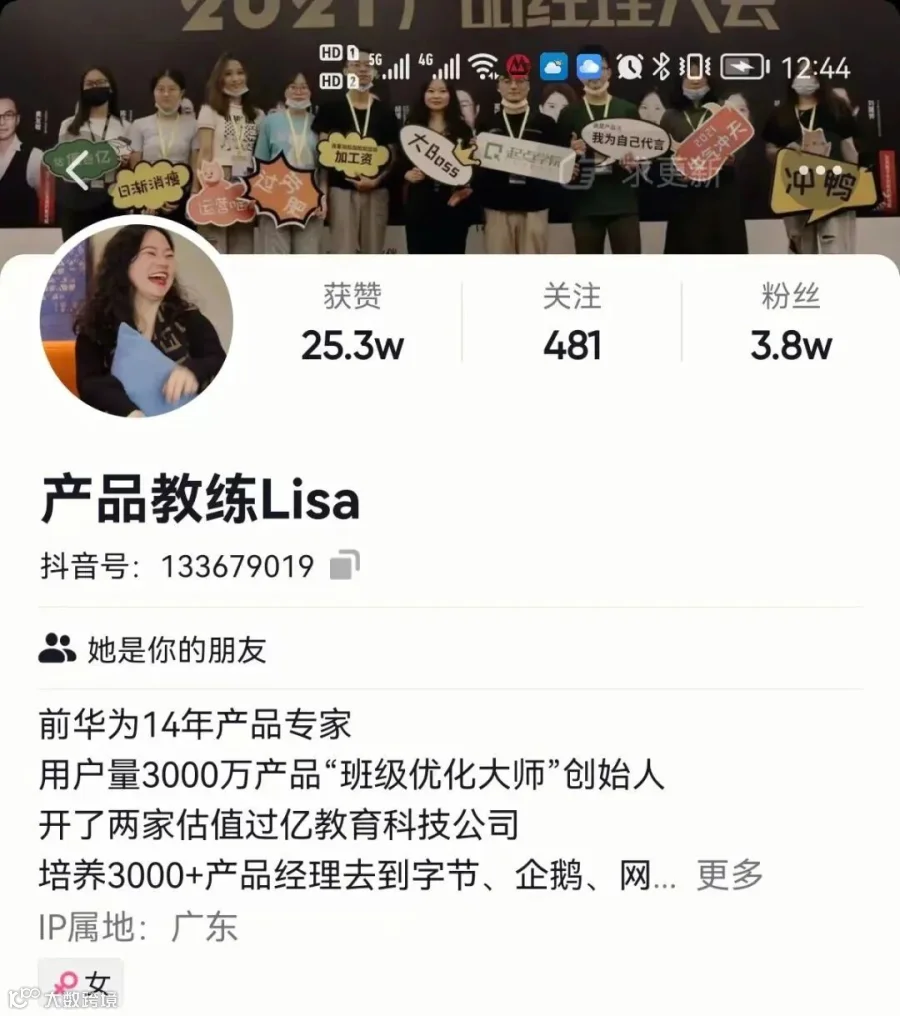The image size is (900, 1016).
Task: Expand the bio with 更多
Action: point(729,875)
